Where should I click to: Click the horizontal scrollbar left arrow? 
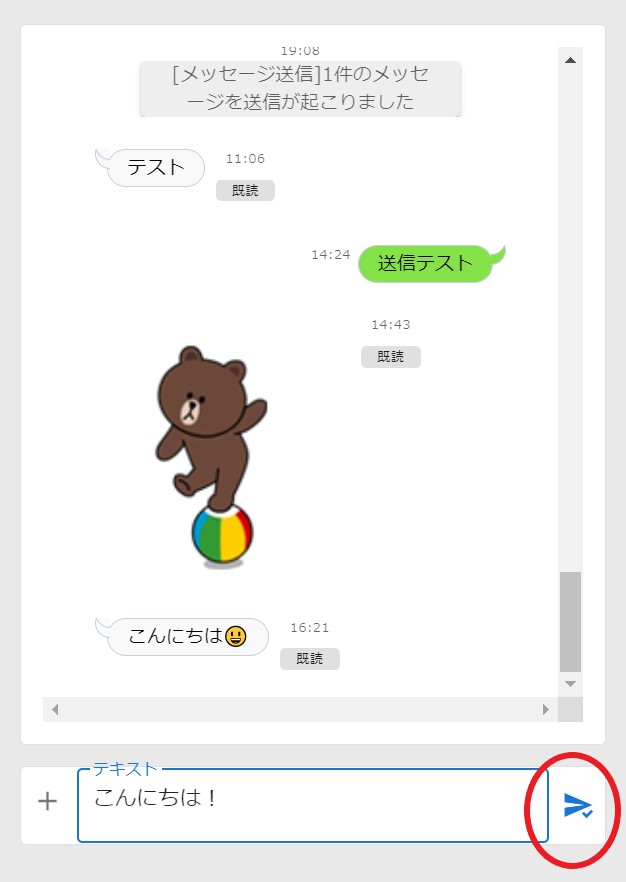click(x=55, y=709)
